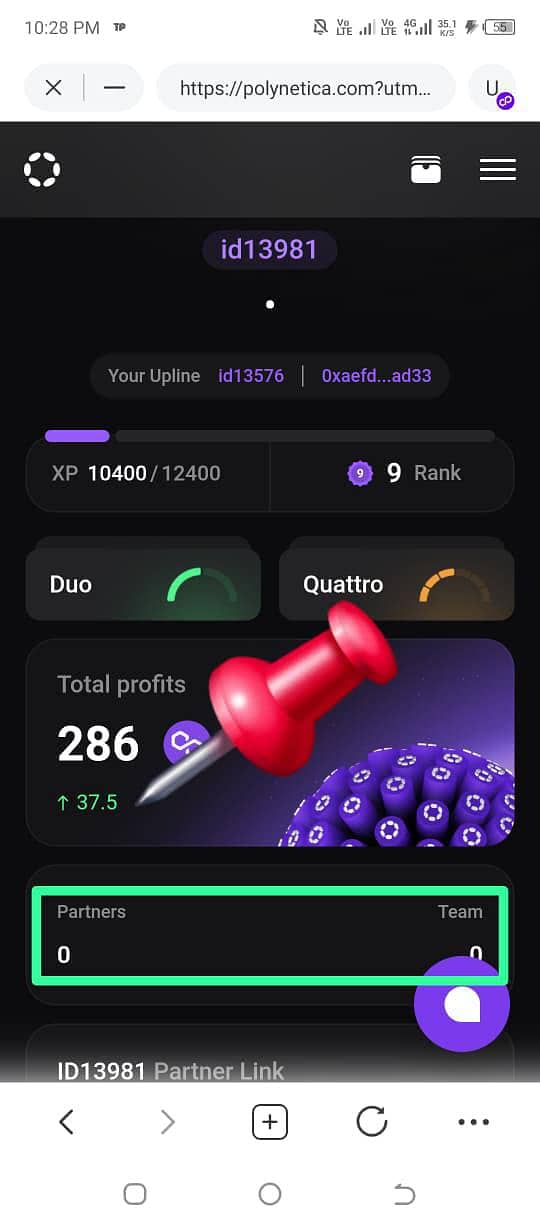Viewport: 540px width, 1230px height.
Task: View the Total profits card
Action: point(270,743)
